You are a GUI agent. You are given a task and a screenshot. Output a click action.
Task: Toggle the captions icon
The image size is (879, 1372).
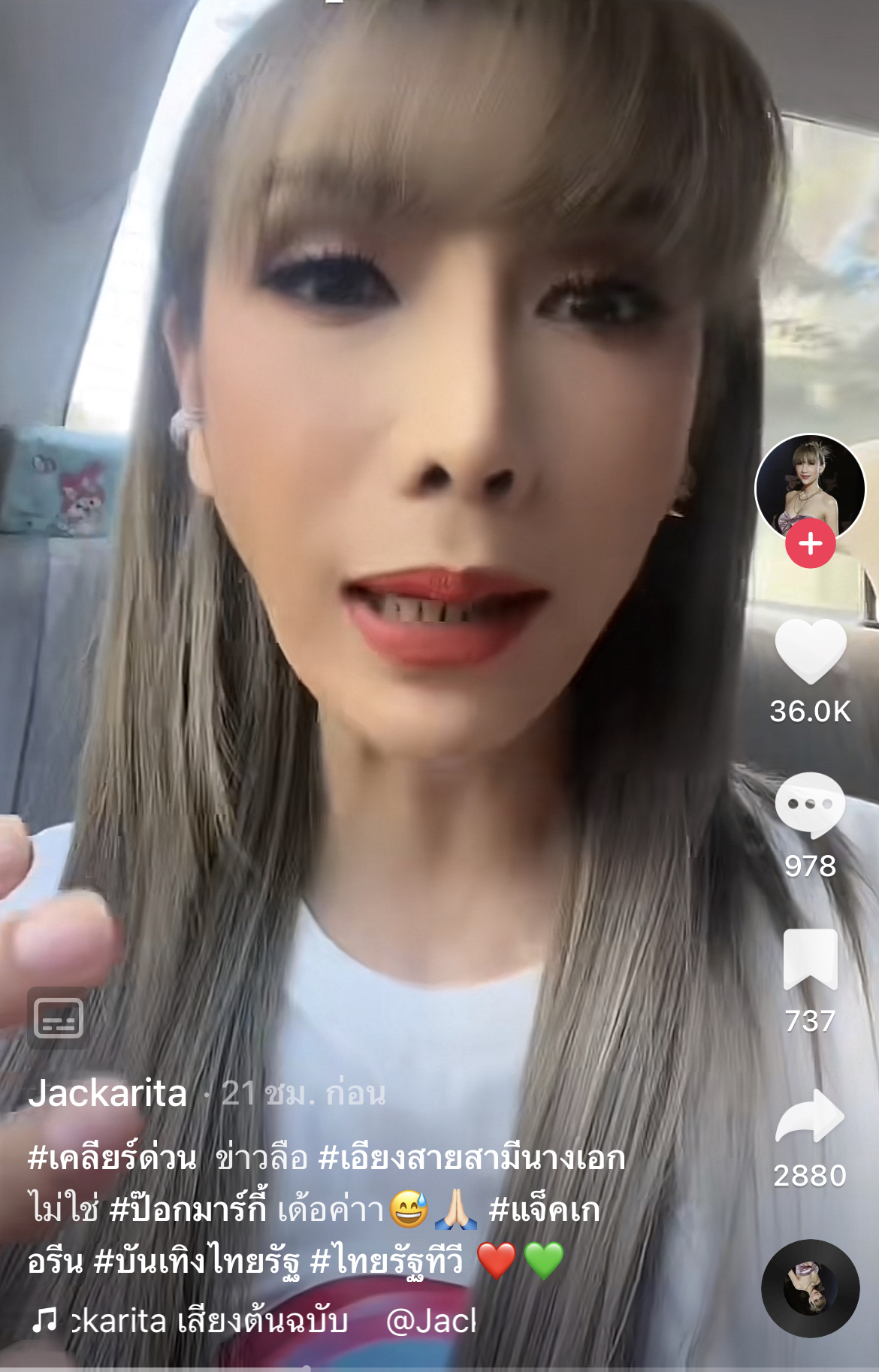point(59,1018)
